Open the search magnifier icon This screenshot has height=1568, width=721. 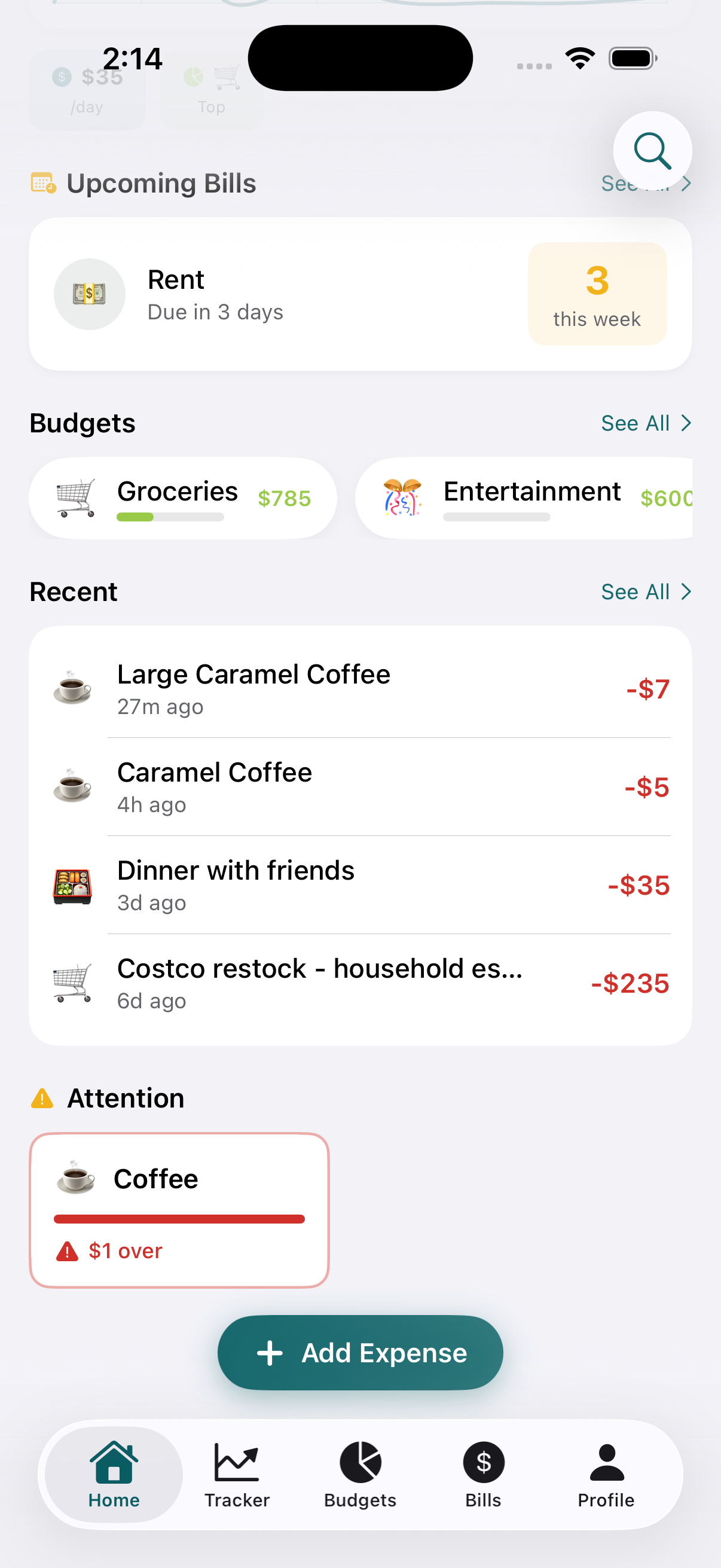(x=652, y=151)
